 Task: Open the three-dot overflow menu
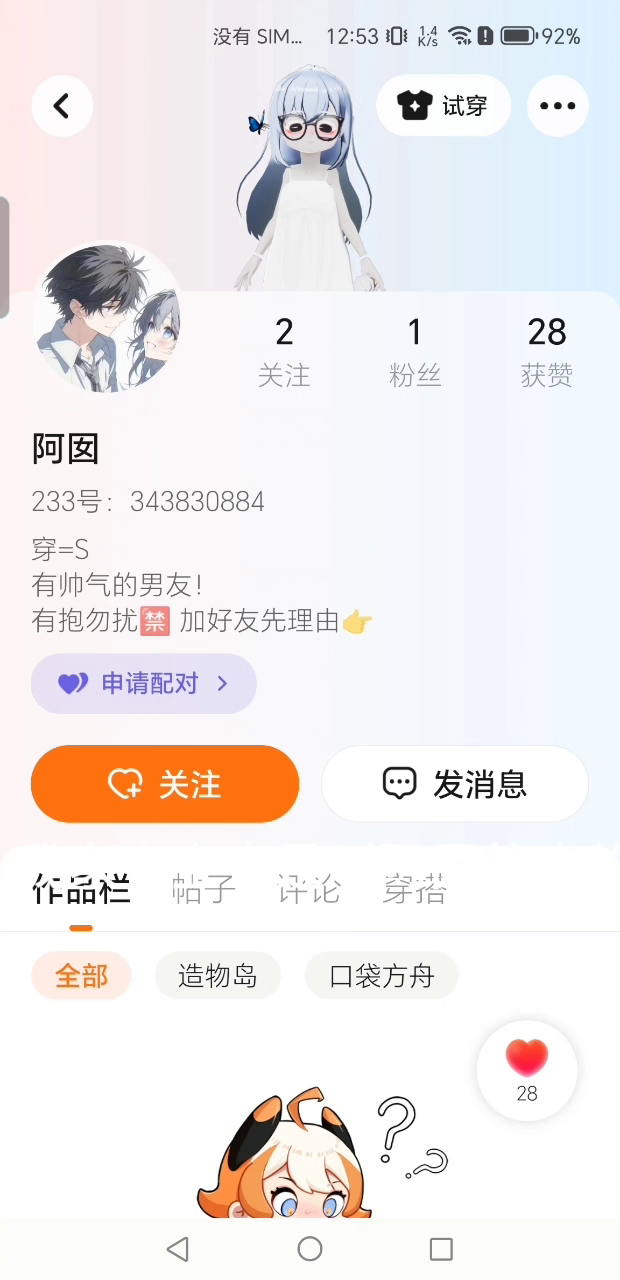click(557, 105)
